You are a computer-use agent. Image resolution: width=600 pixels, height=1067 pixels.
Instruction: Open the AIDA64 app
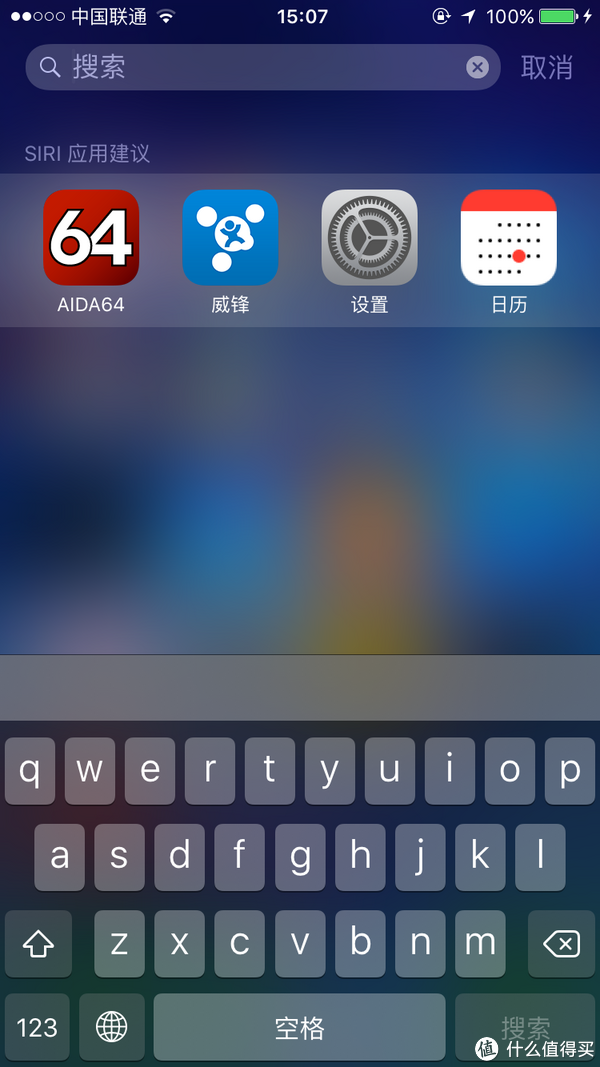click(x=91, y=238)
